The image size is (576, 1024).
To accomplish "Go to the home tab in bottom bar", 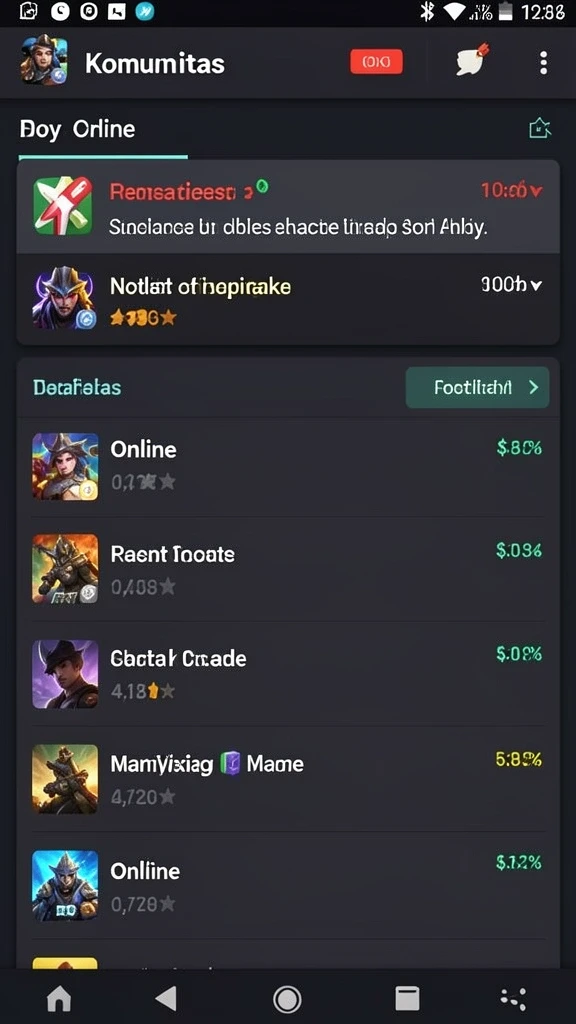I will click(x=59, y=999).
